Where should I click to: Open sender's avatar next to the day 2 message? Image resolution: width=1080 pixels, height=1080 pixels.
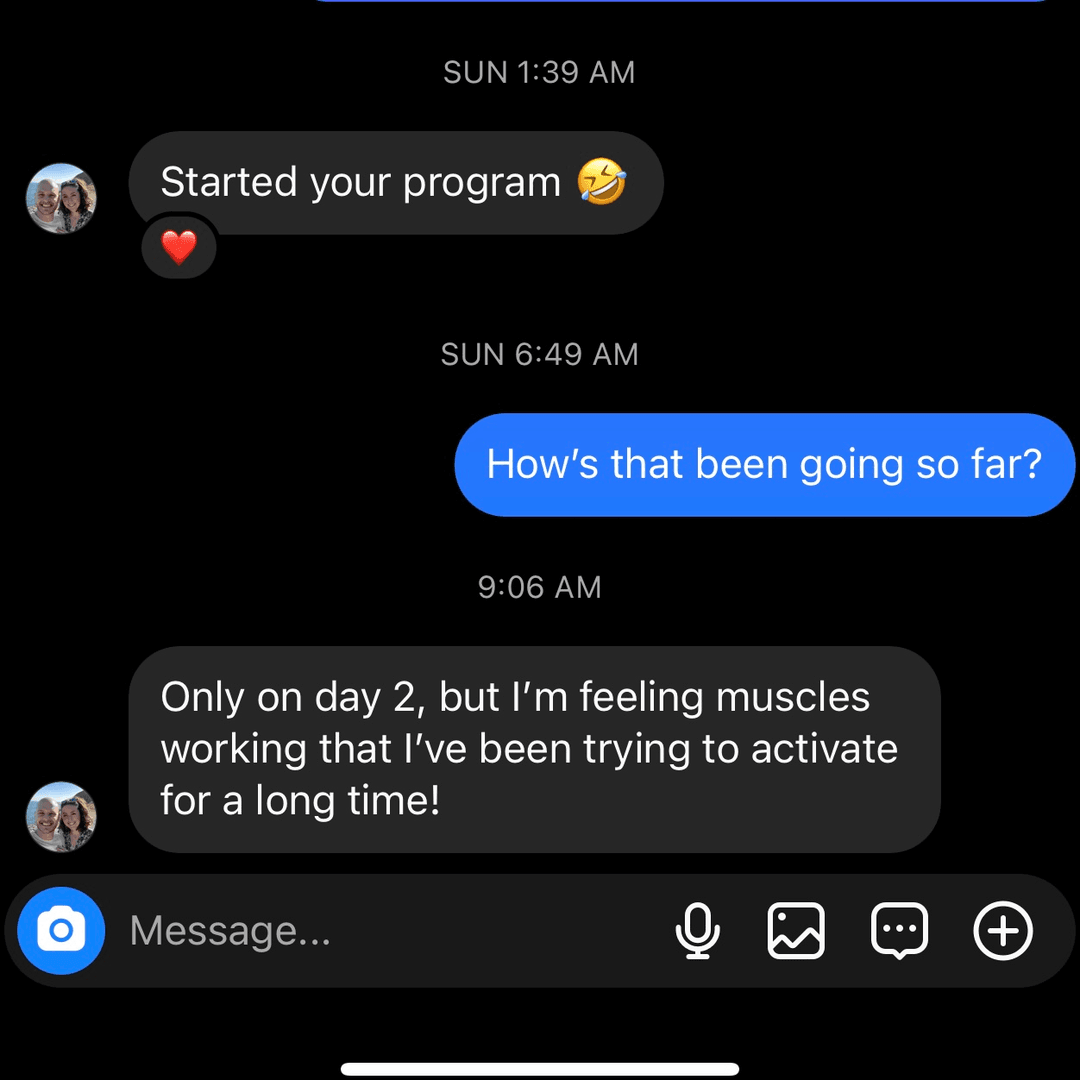pos(61,816)
